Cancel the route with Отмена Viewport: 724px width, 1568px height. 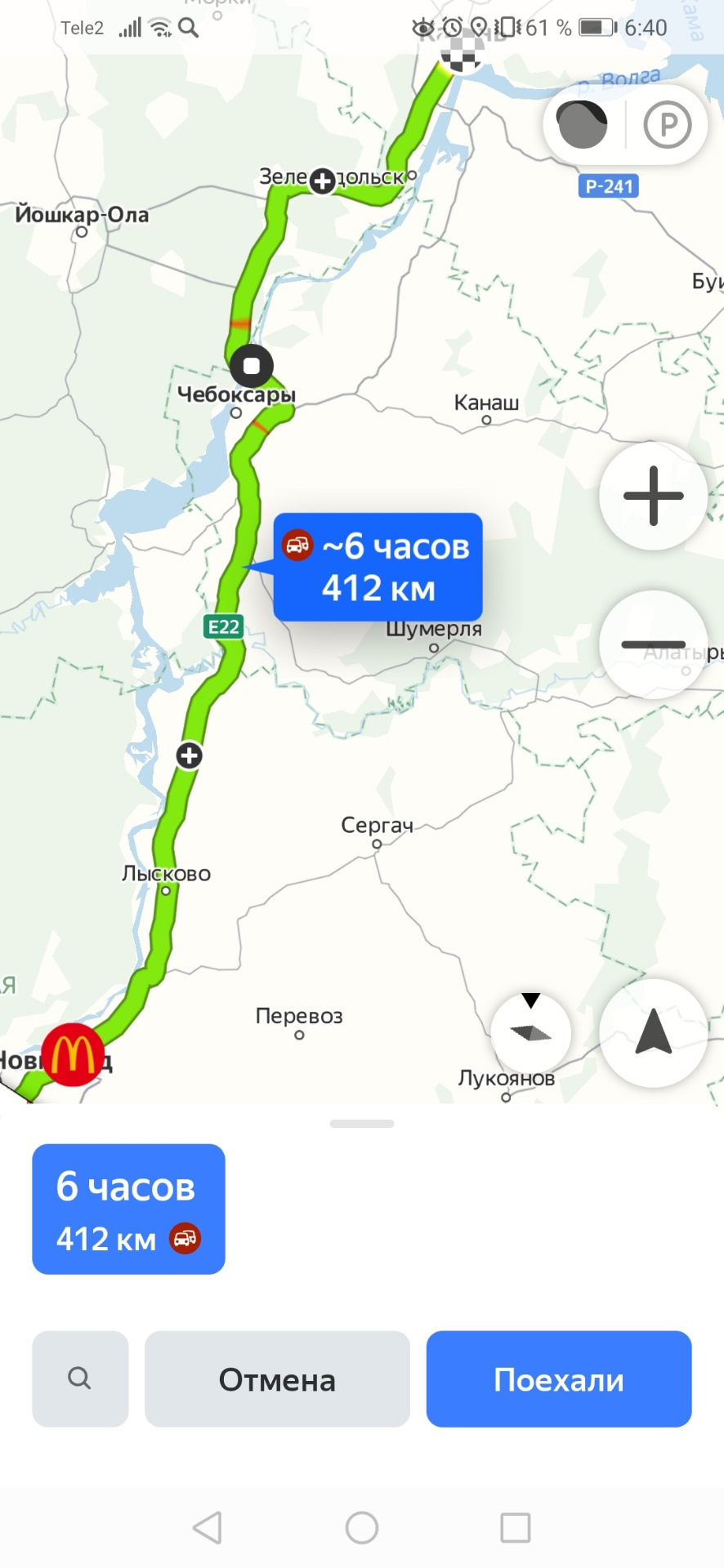pyautogui.click(x=277, y=1379)
